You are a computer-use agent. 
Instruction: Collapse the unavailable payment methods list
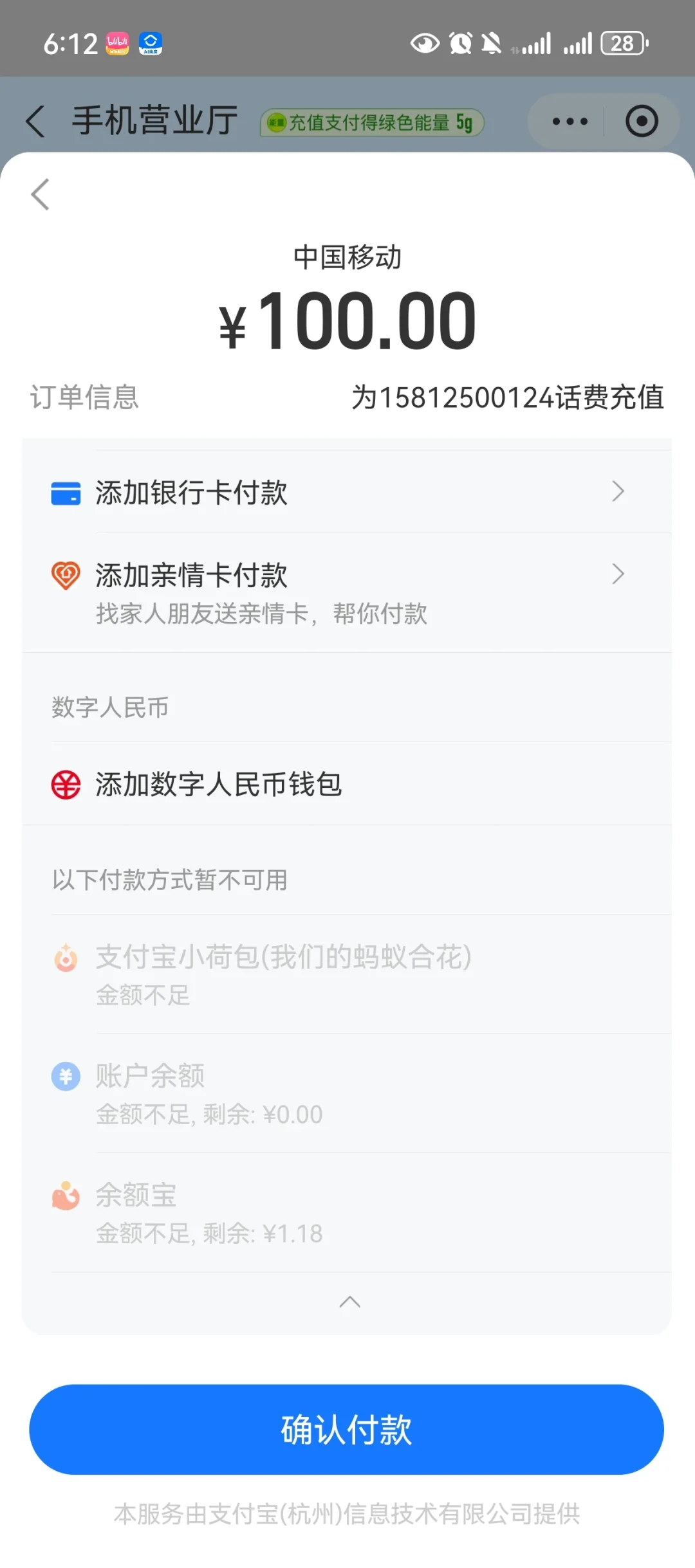tap(349, 1302)
